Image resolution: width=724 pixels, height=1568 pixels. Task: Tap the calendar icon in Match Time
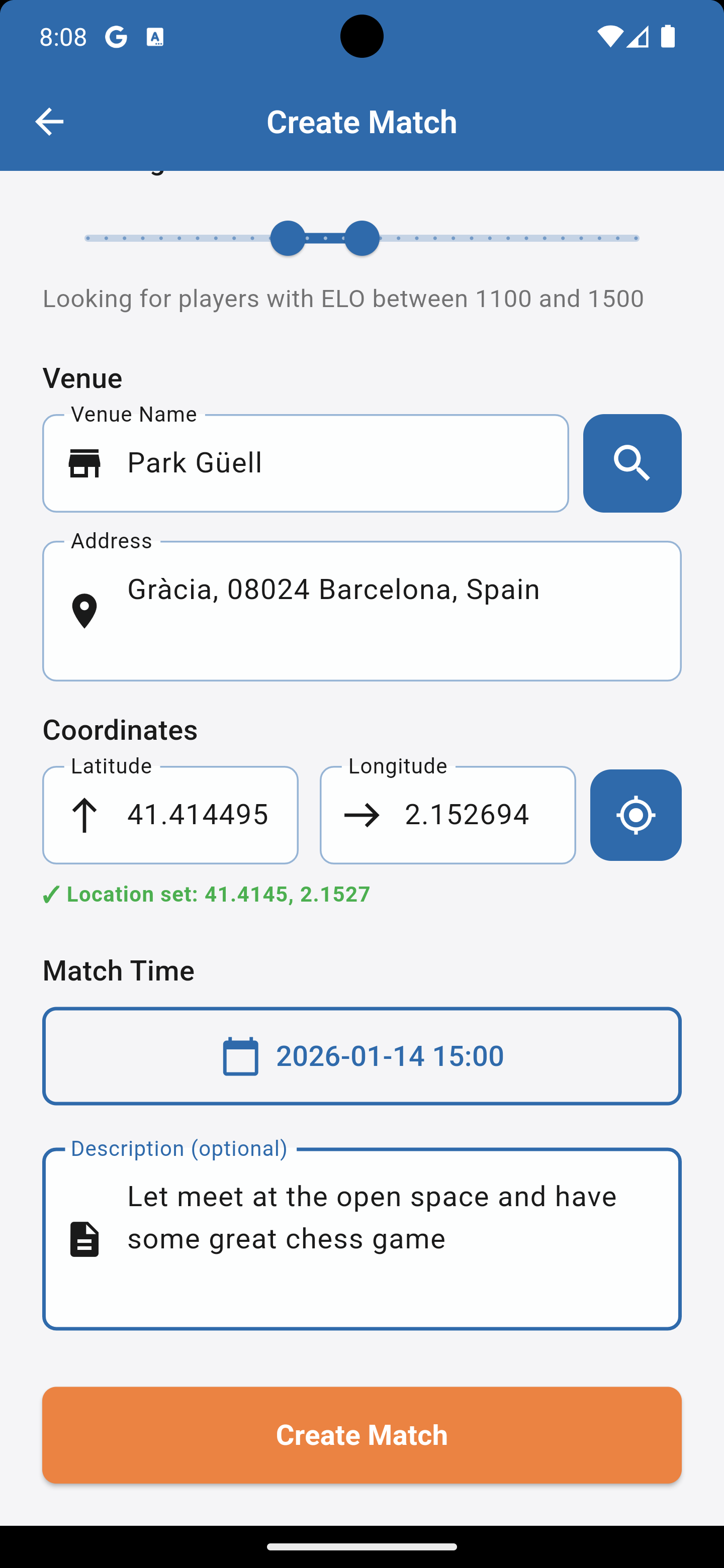point(242,1056)
